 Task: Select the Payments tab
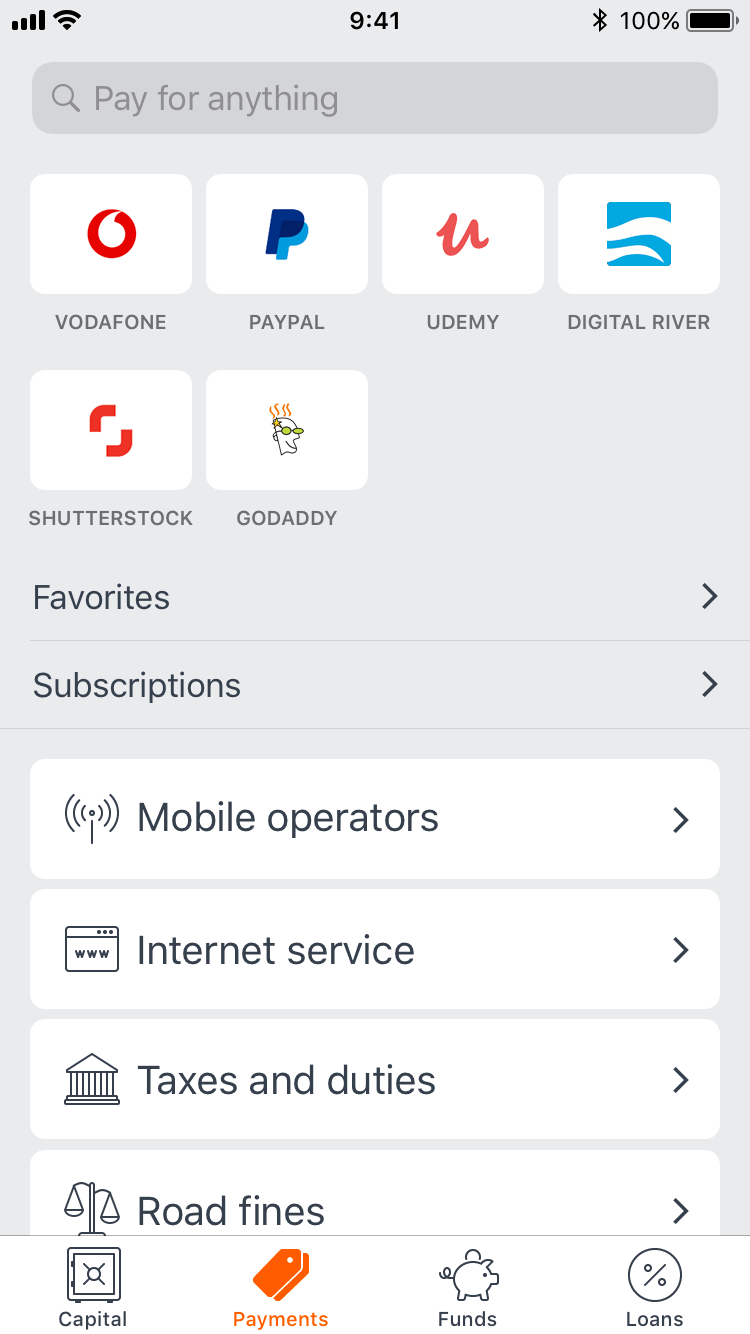pyautogui.click(x=281, y=1286)
